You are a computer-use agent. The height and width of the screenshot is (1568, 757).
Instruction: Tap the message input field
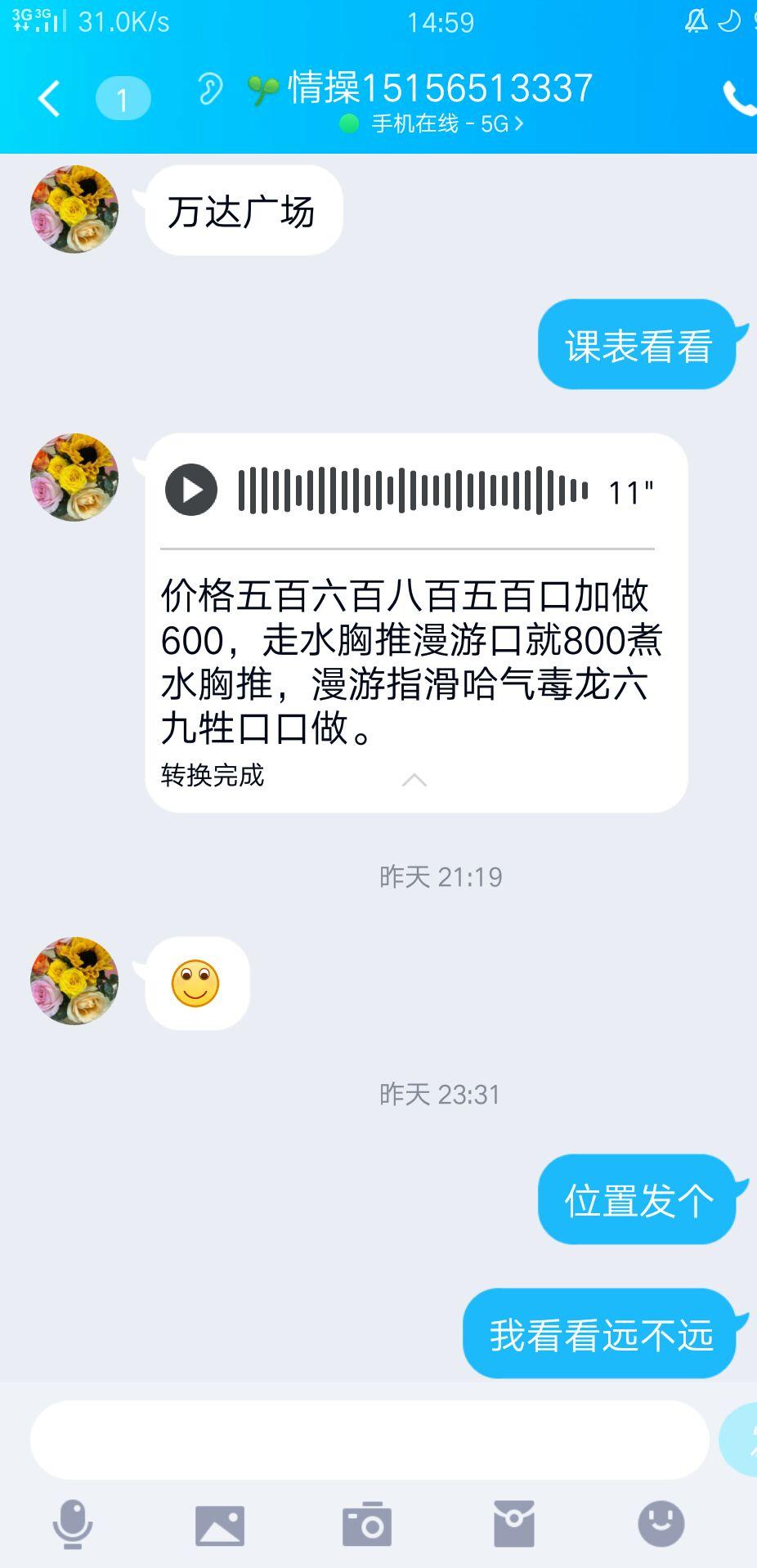369,1440
